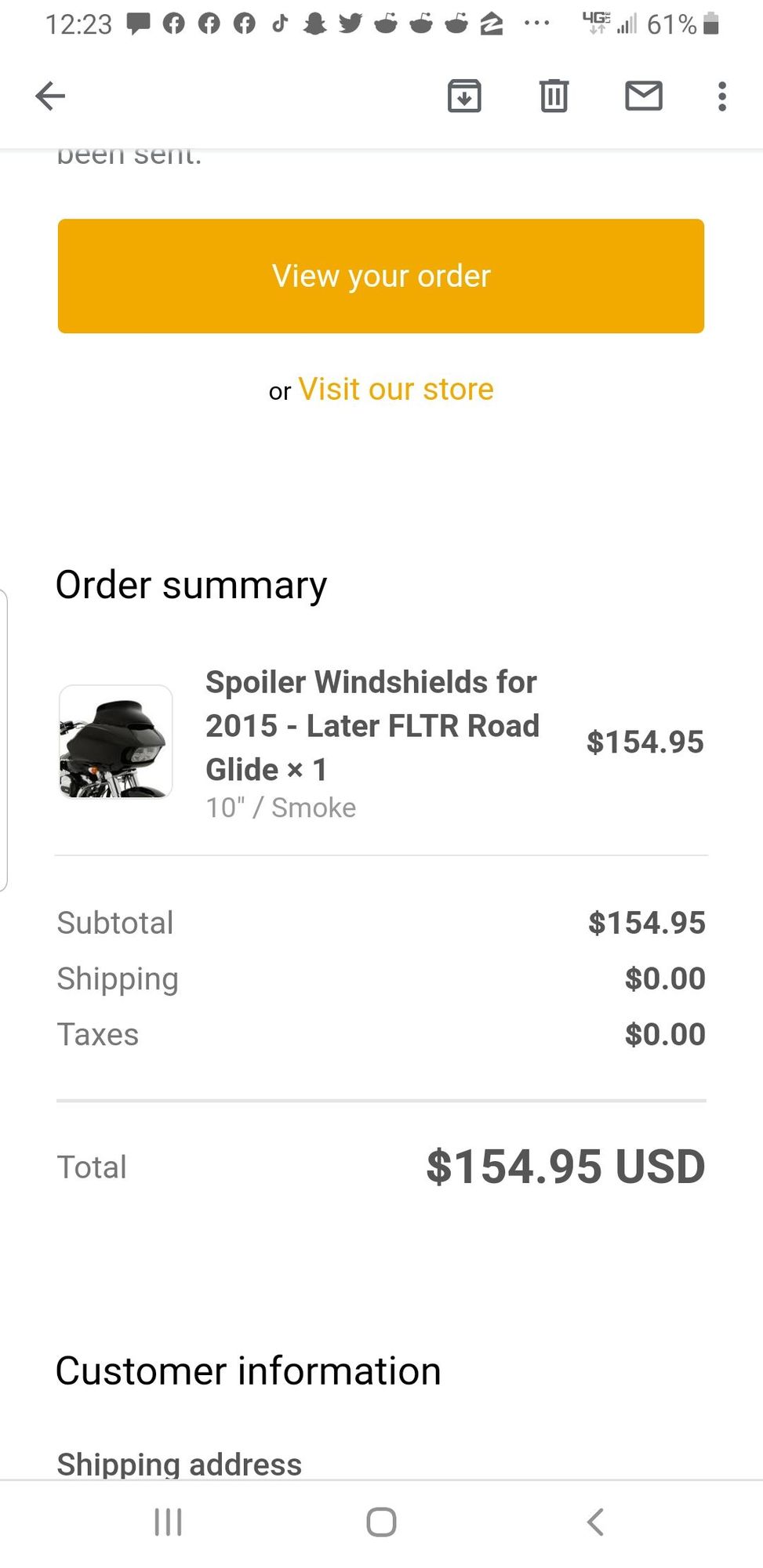Screen dimensions: 763x1568
Task: Tap the View your order button
Action: point(381,276)
